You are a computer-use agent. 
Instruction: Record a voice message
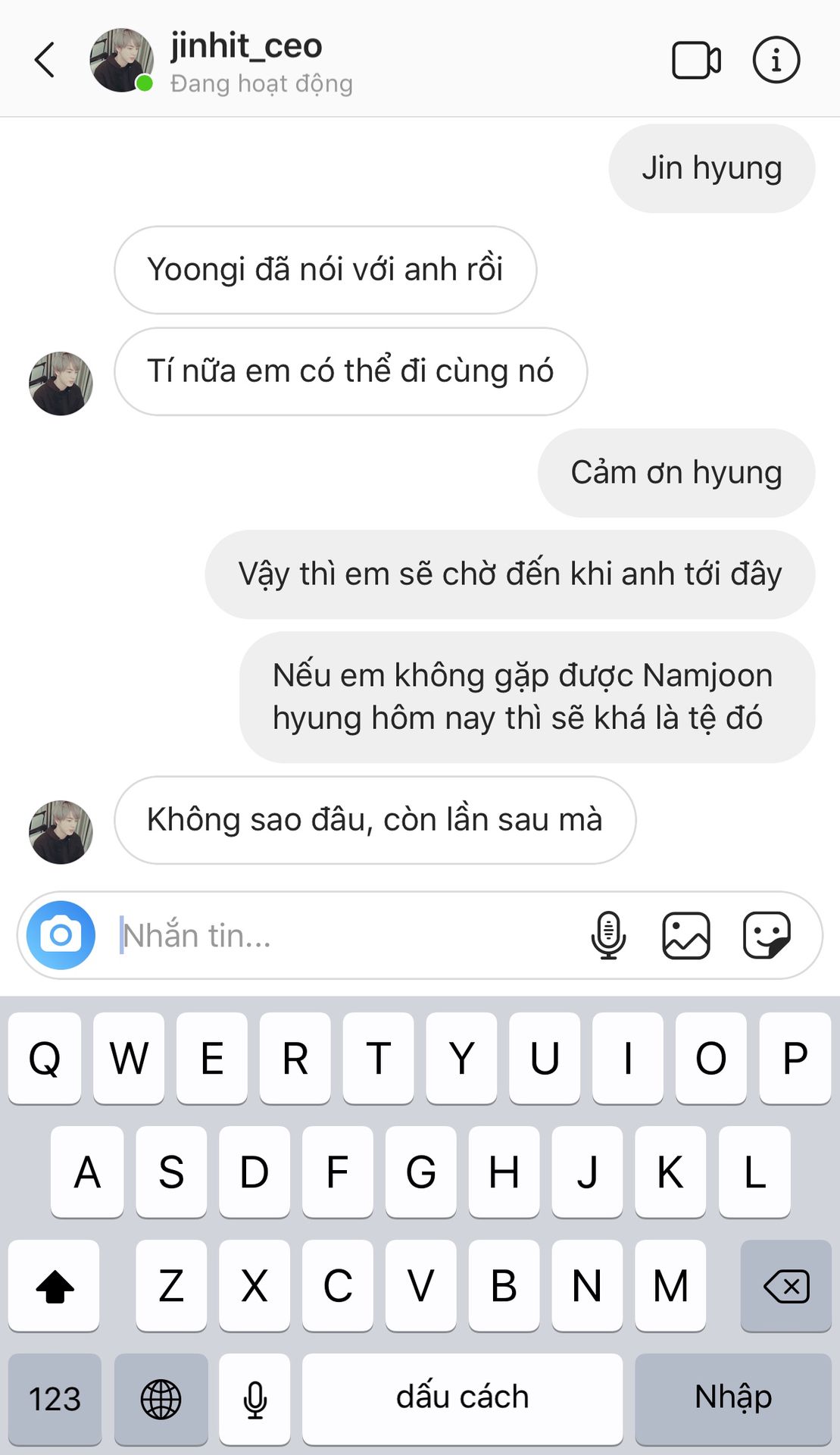click(608, 935)
